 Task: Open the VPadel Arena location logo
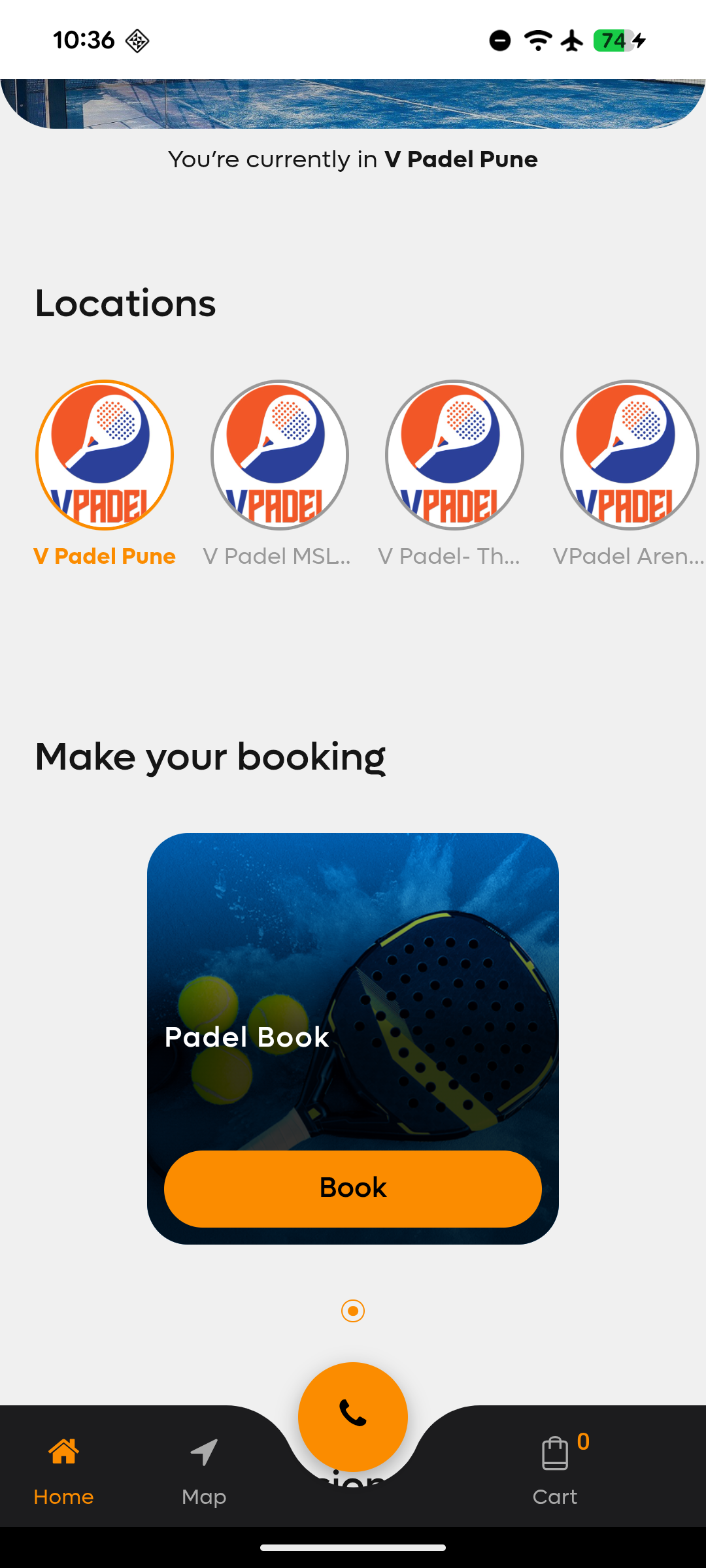click(x=628, y=455)
